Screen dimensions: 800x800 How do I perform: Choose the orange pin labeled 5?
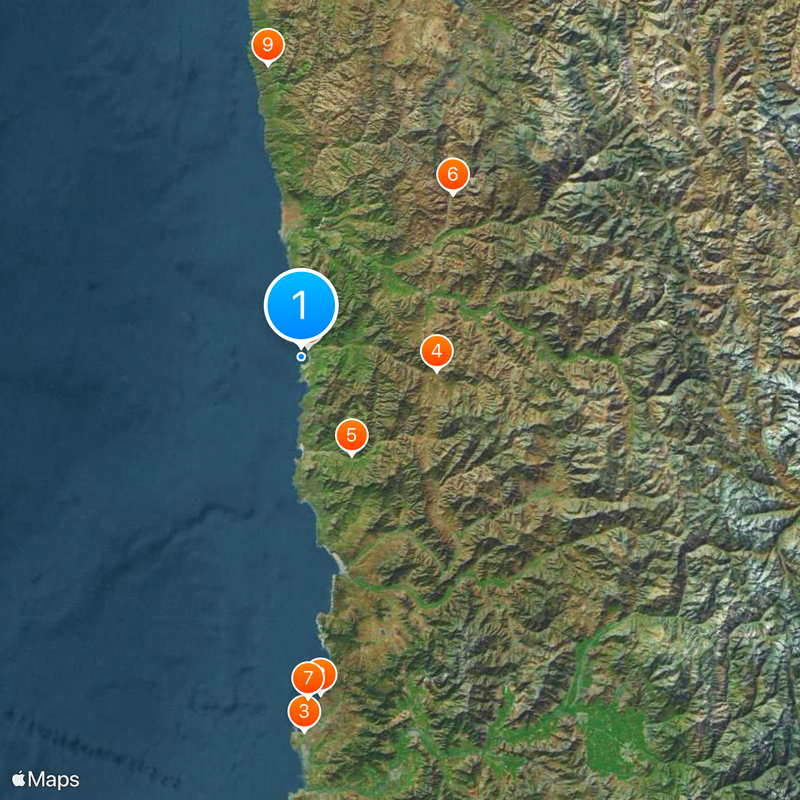pos(351,435)
